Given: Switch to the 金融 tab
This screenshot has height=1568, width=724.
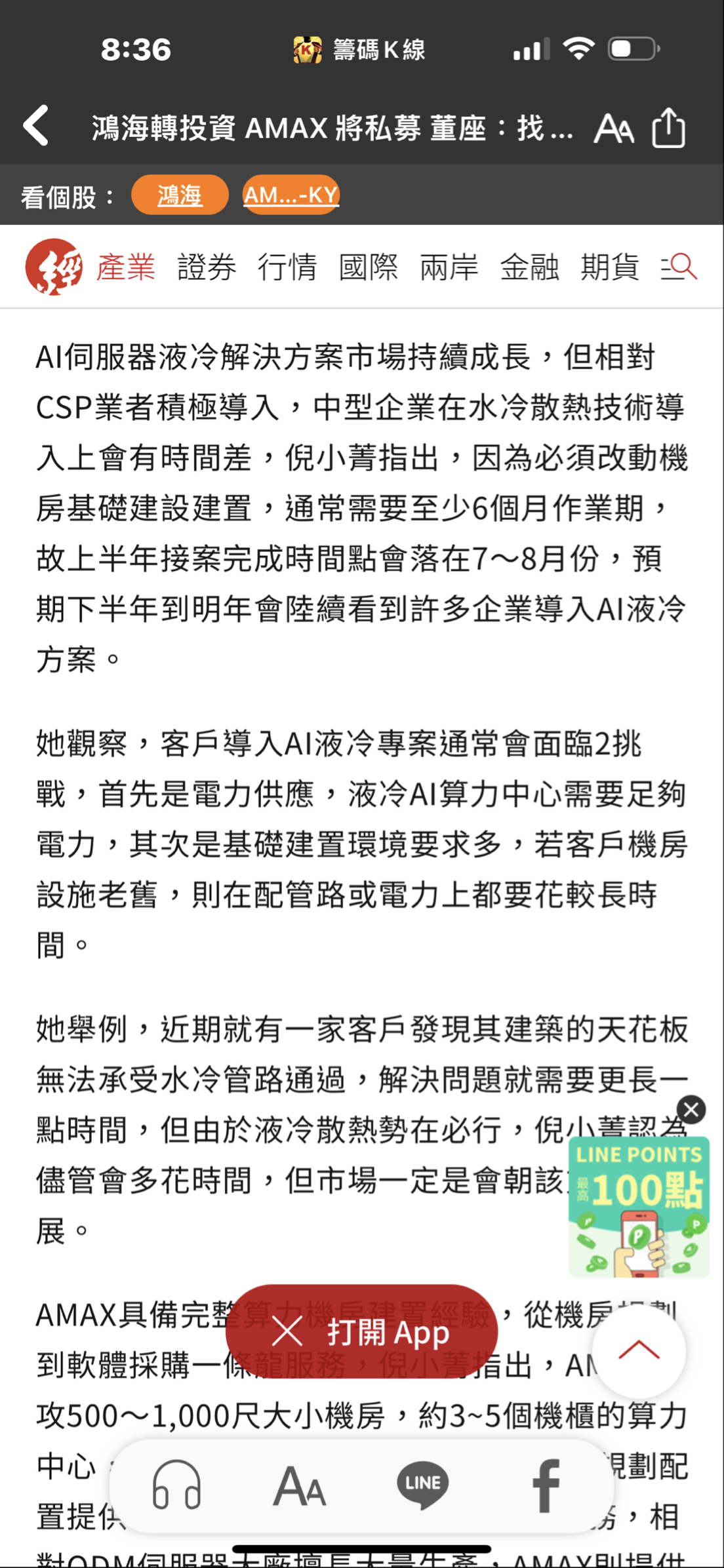Looking at the screenshot, I should click(x=530, y=267).
